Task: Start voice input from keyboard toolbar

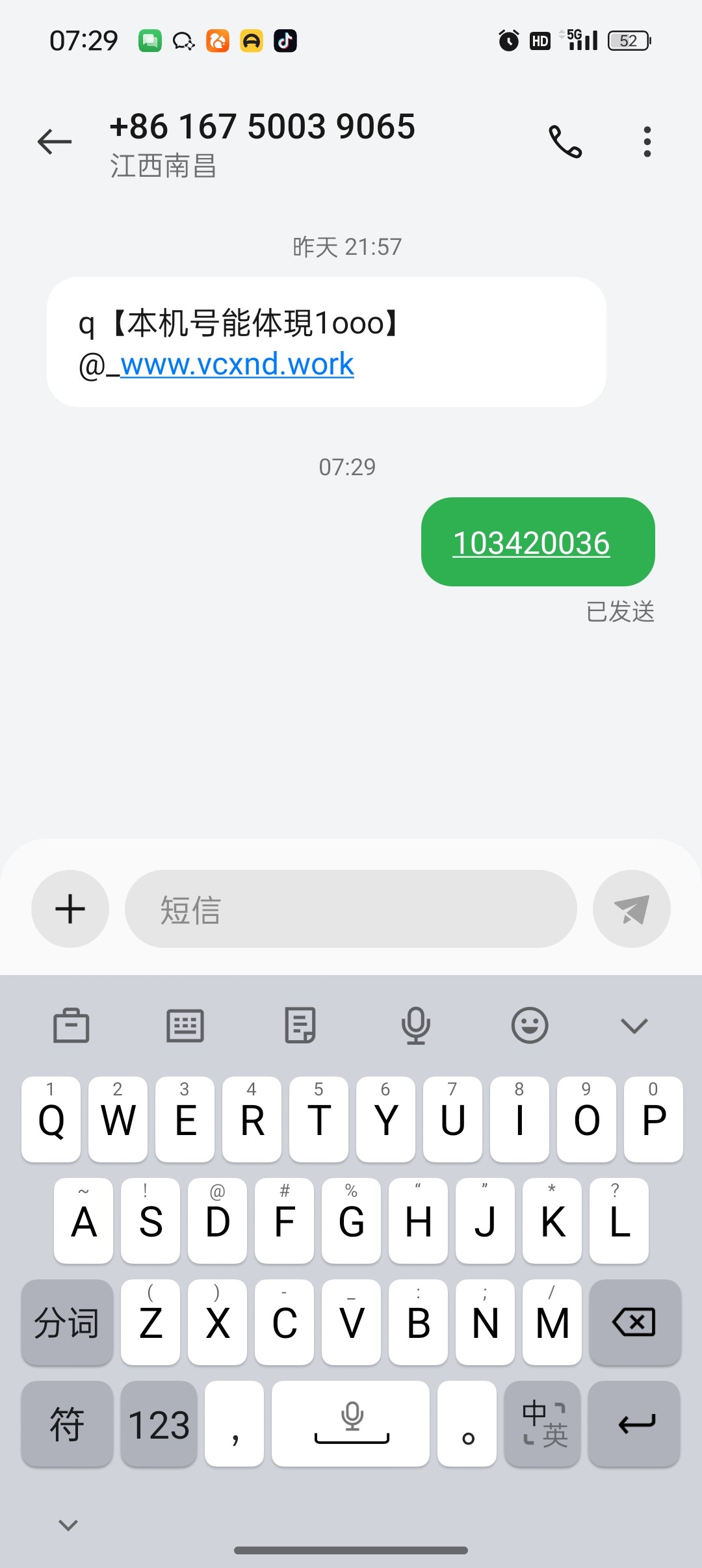Action: (x=415, y=1026)
